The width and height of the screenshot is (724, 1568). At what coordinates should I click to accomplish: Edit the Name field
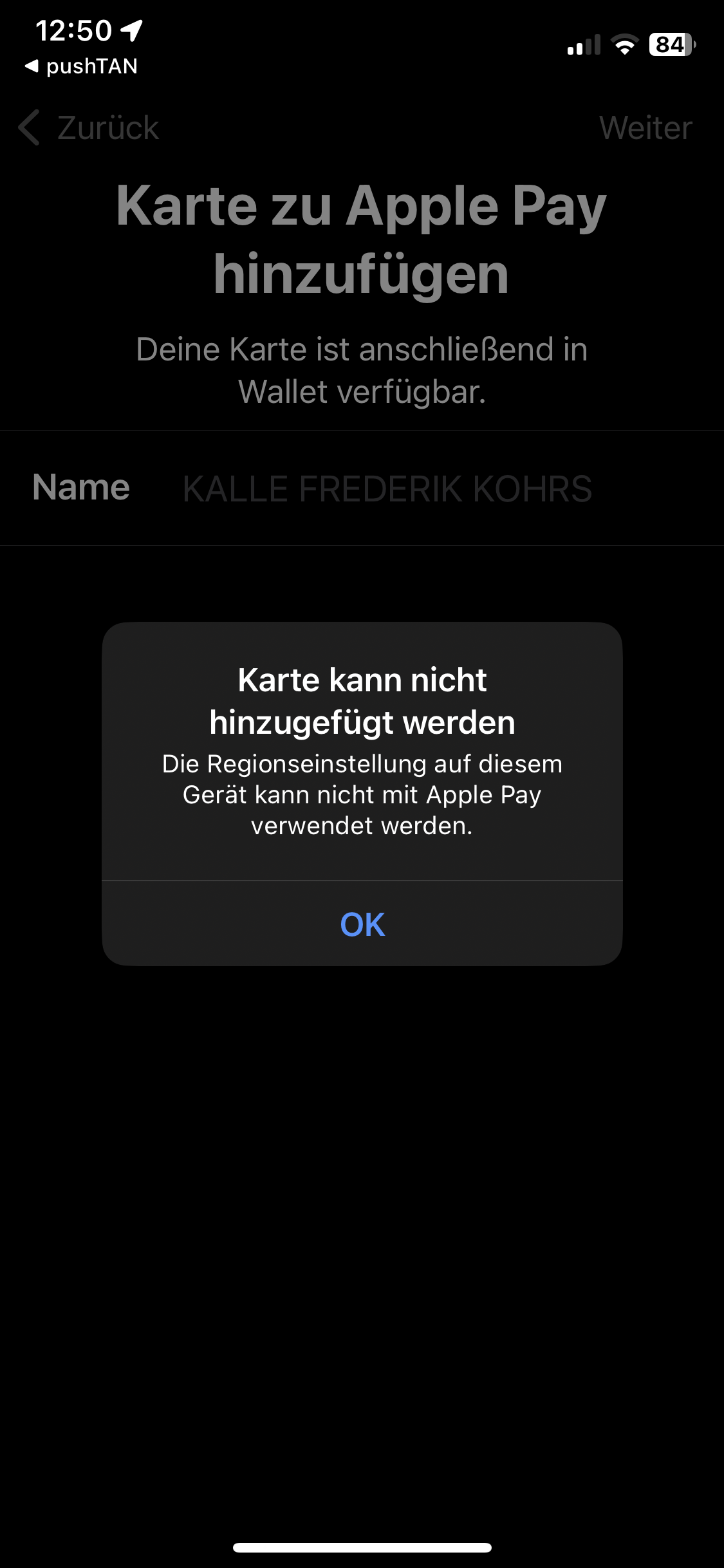(x=386, y=489)
